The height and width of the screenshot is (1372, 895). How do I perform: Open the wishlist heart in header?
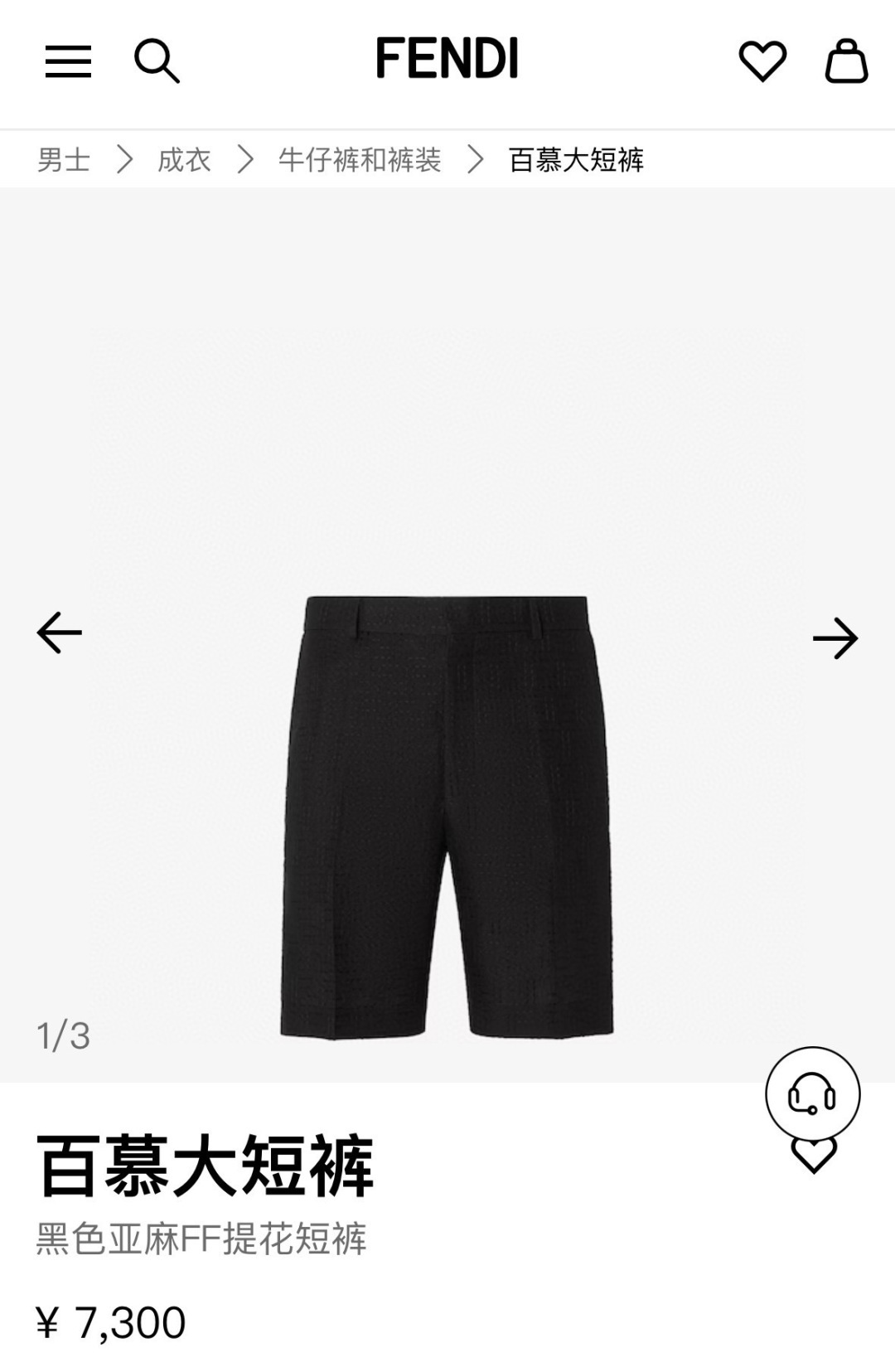coord(762,61)
